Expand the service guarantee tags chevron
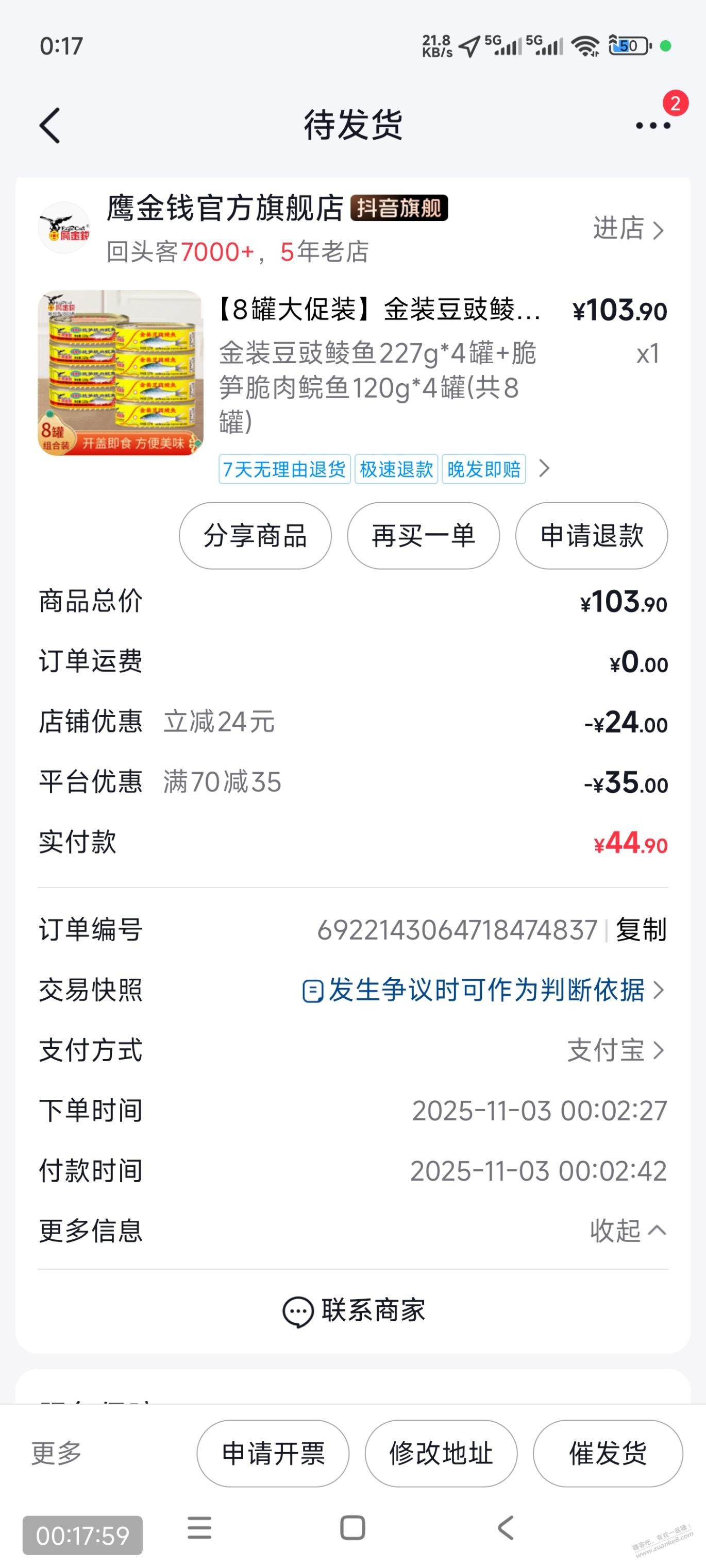 [x=544, y=469]
